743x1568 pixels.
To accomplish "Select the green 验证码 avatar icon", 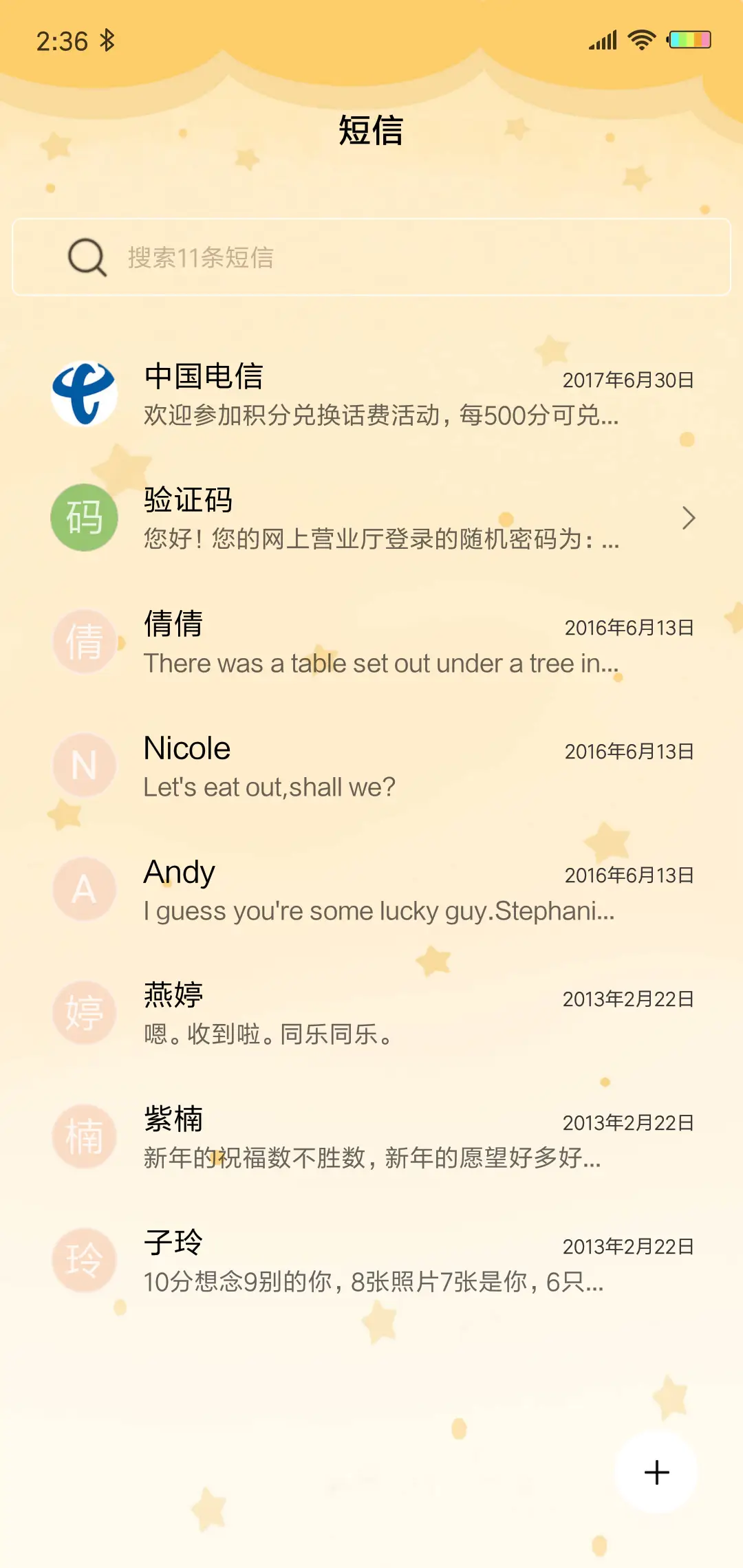I will (x=84, y=518).
